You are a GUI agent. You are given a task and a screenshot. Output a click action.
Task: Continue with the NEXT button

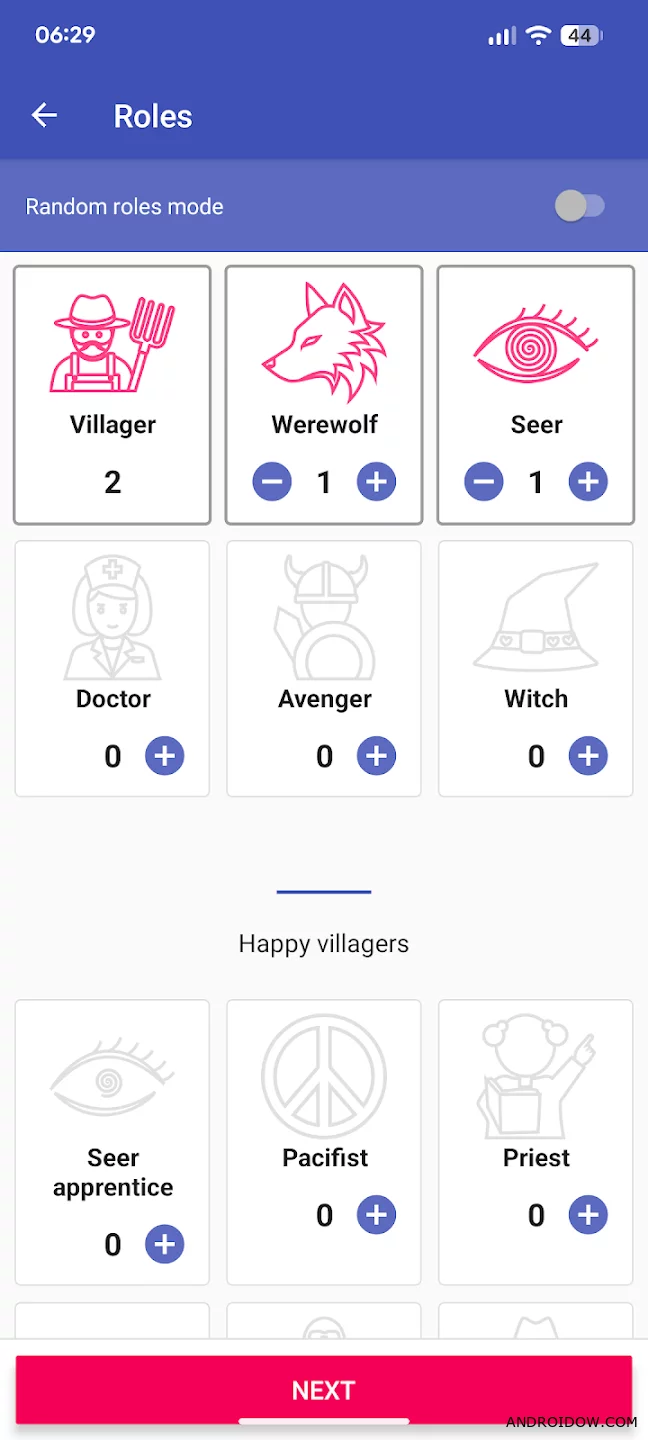(324, 1390)
